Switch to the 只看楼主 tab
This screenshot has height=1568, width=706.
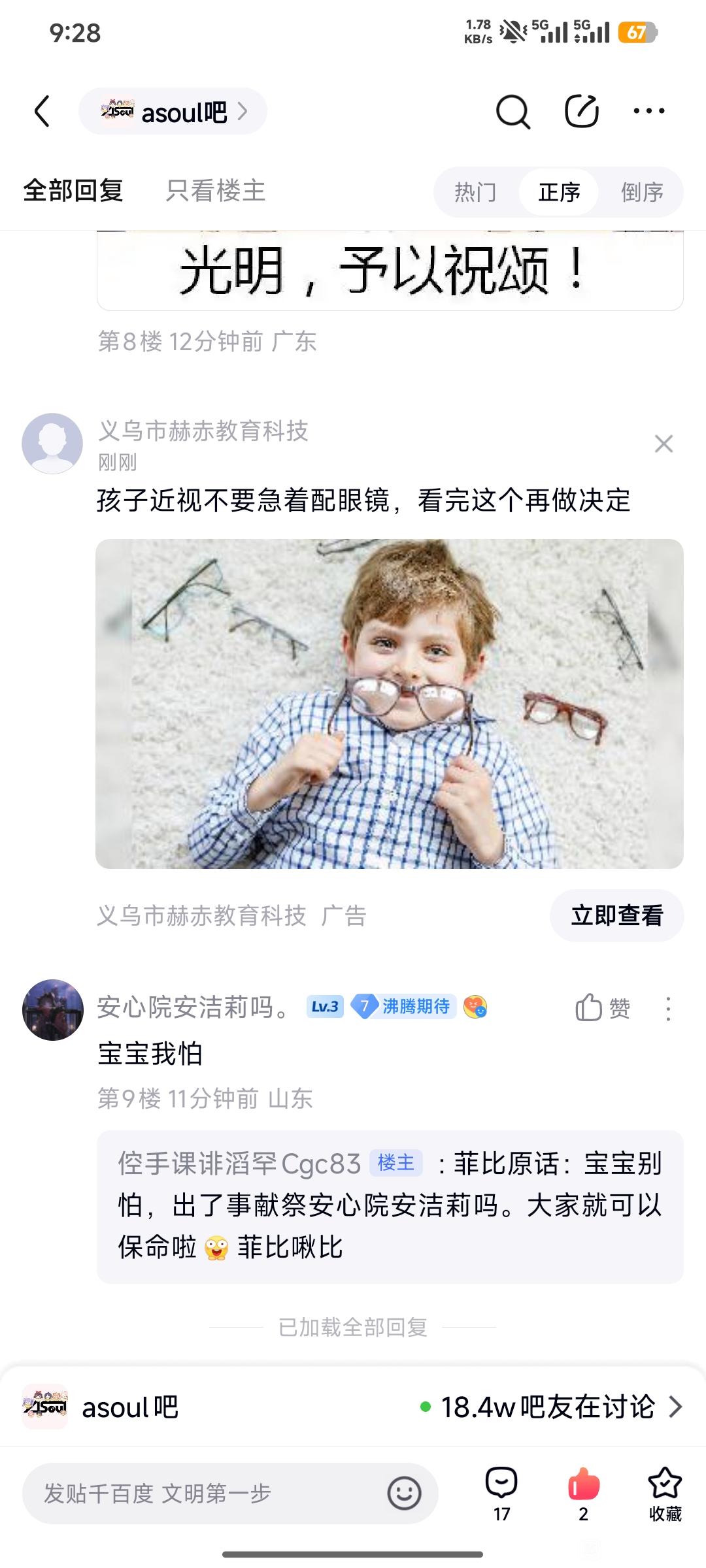[x=216, y=191]
